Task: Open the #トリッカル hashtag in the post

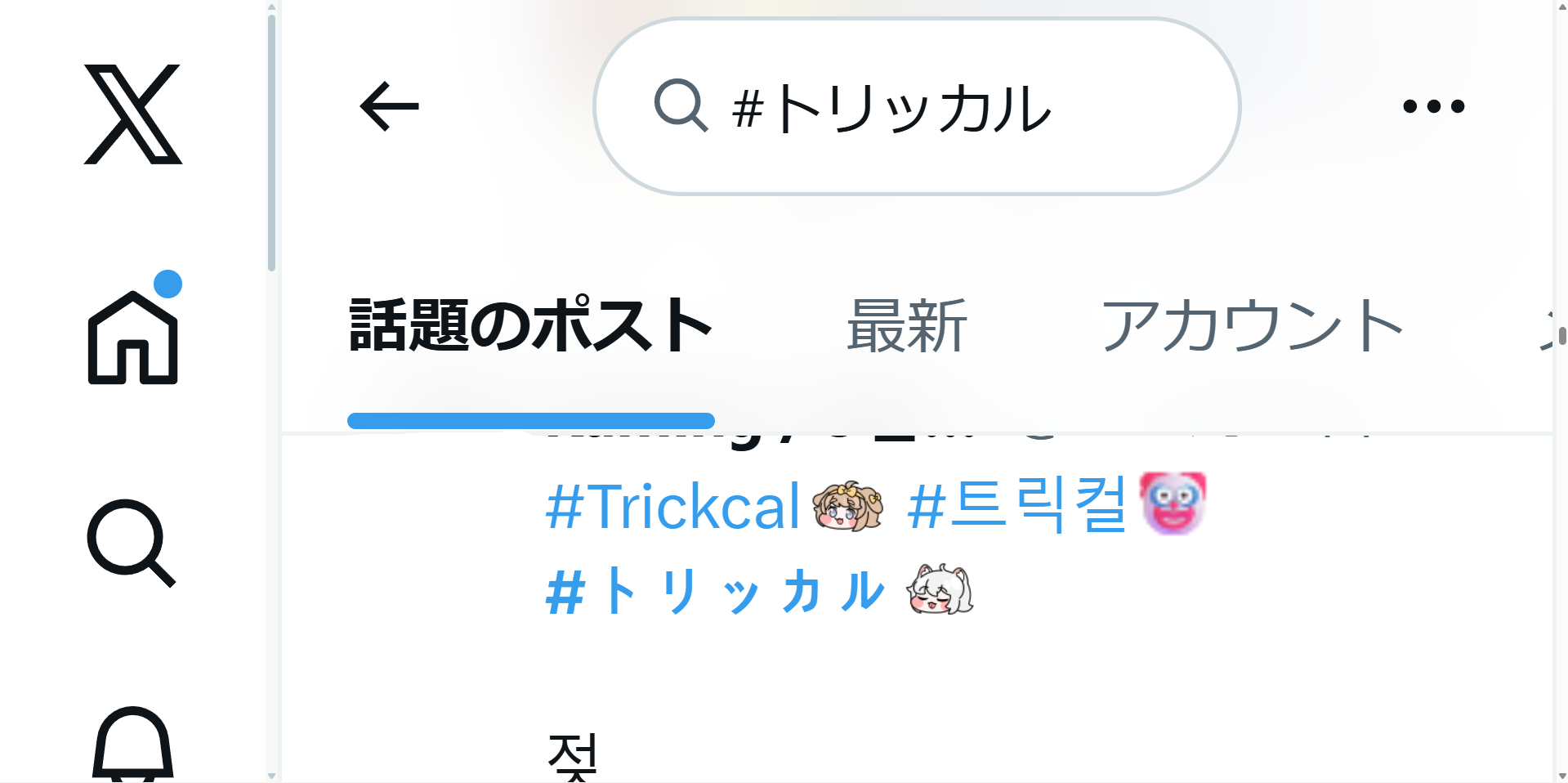Action: tap(716, 592)
